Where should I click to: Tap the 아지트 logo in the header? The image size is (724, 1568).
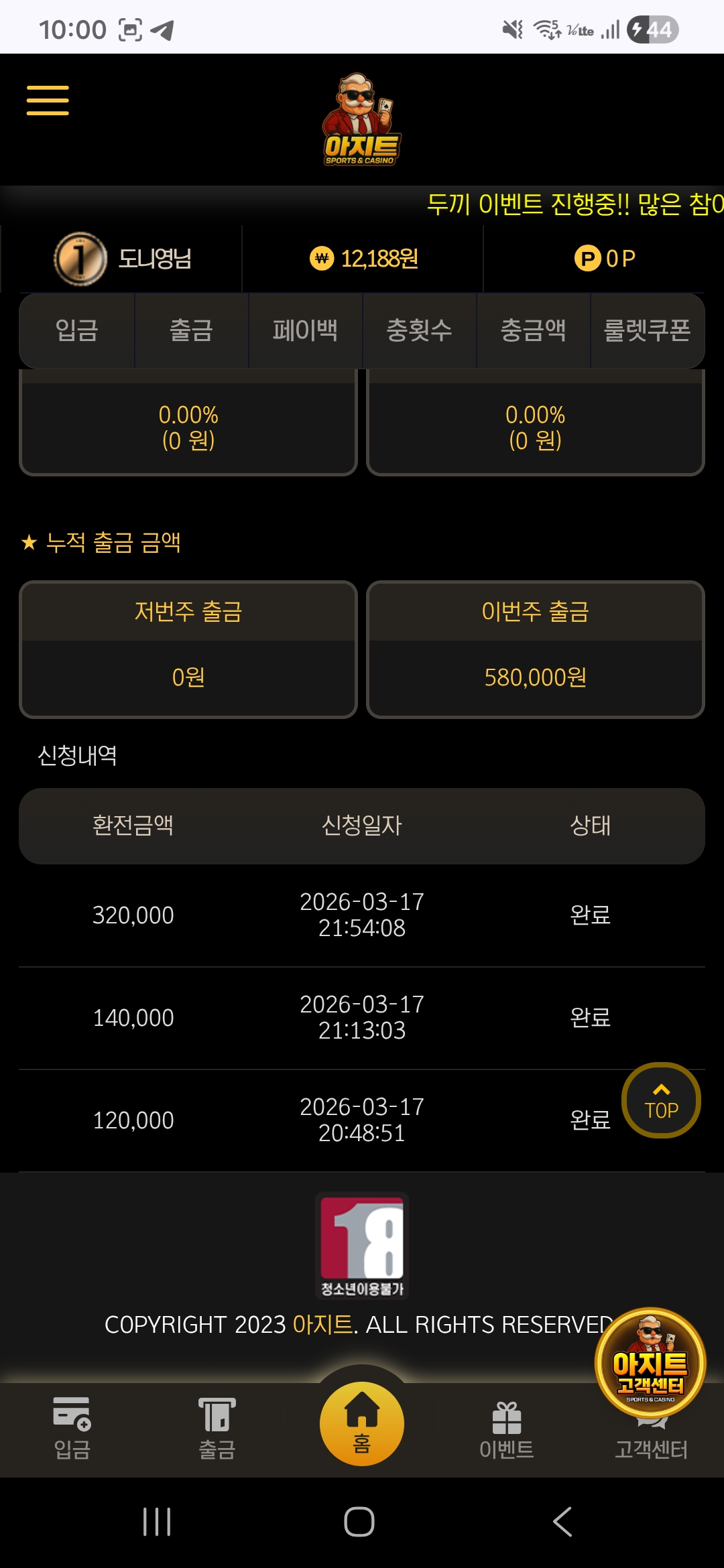[361, 121]
